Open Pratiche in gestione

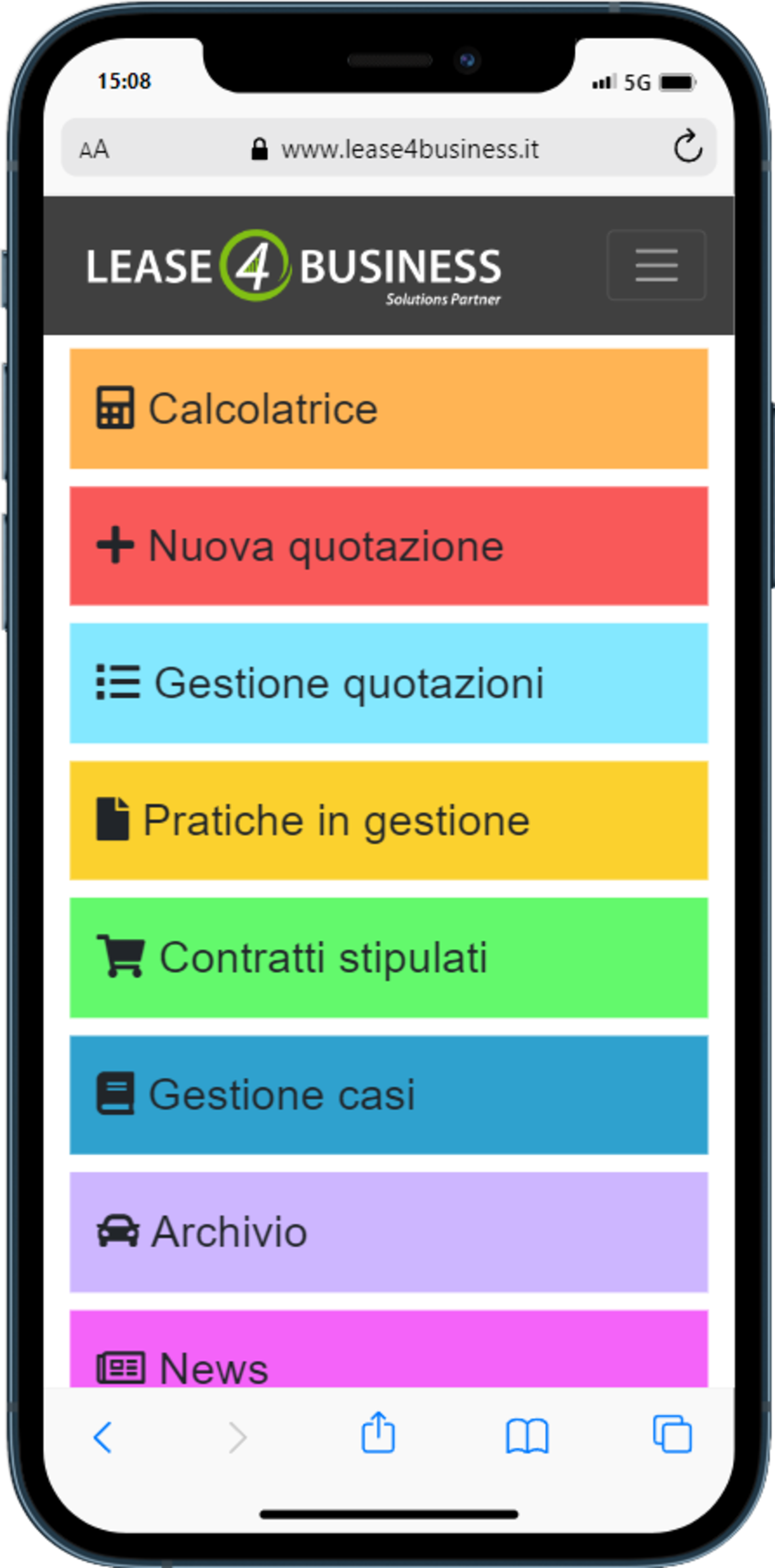[389, 821]
